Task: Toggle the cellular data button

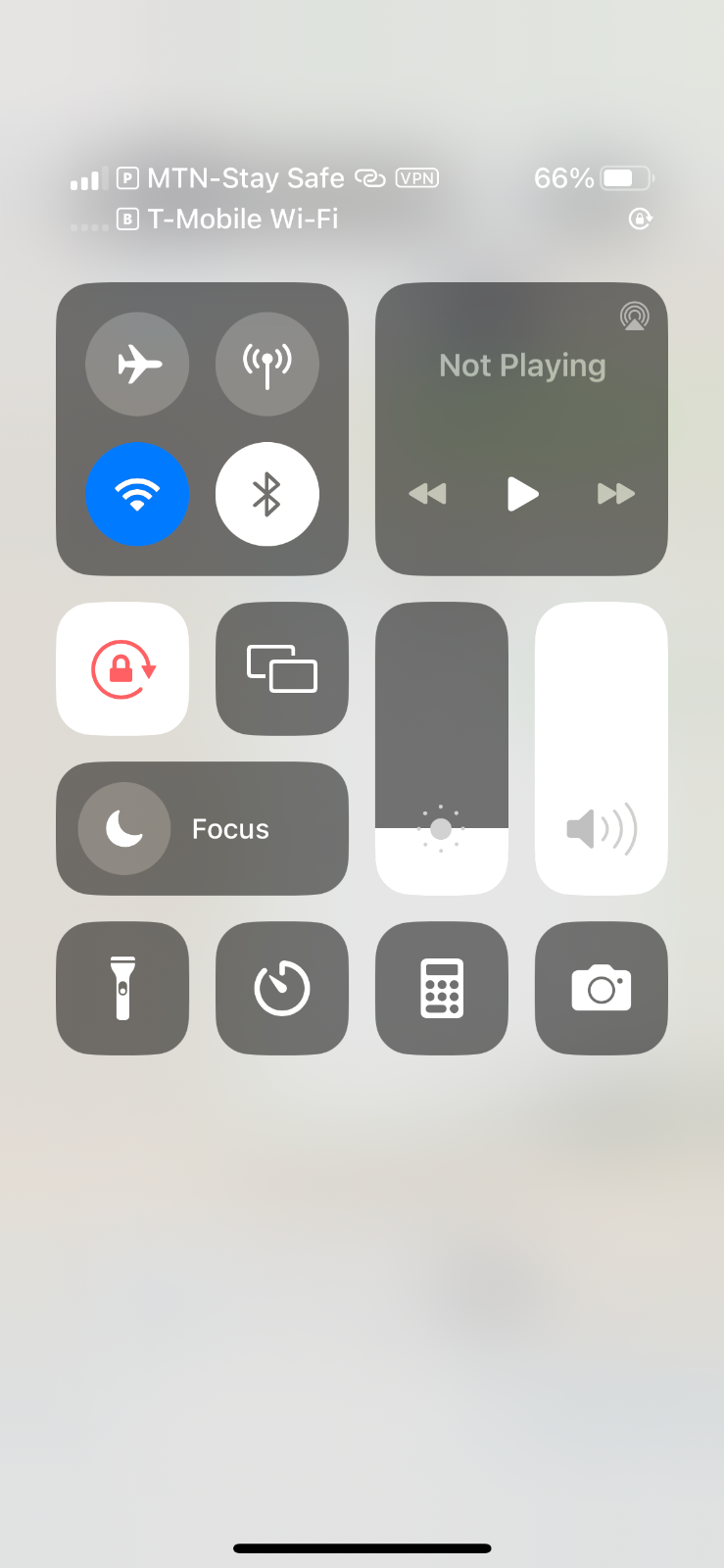Action: click(x=266, y=365)
